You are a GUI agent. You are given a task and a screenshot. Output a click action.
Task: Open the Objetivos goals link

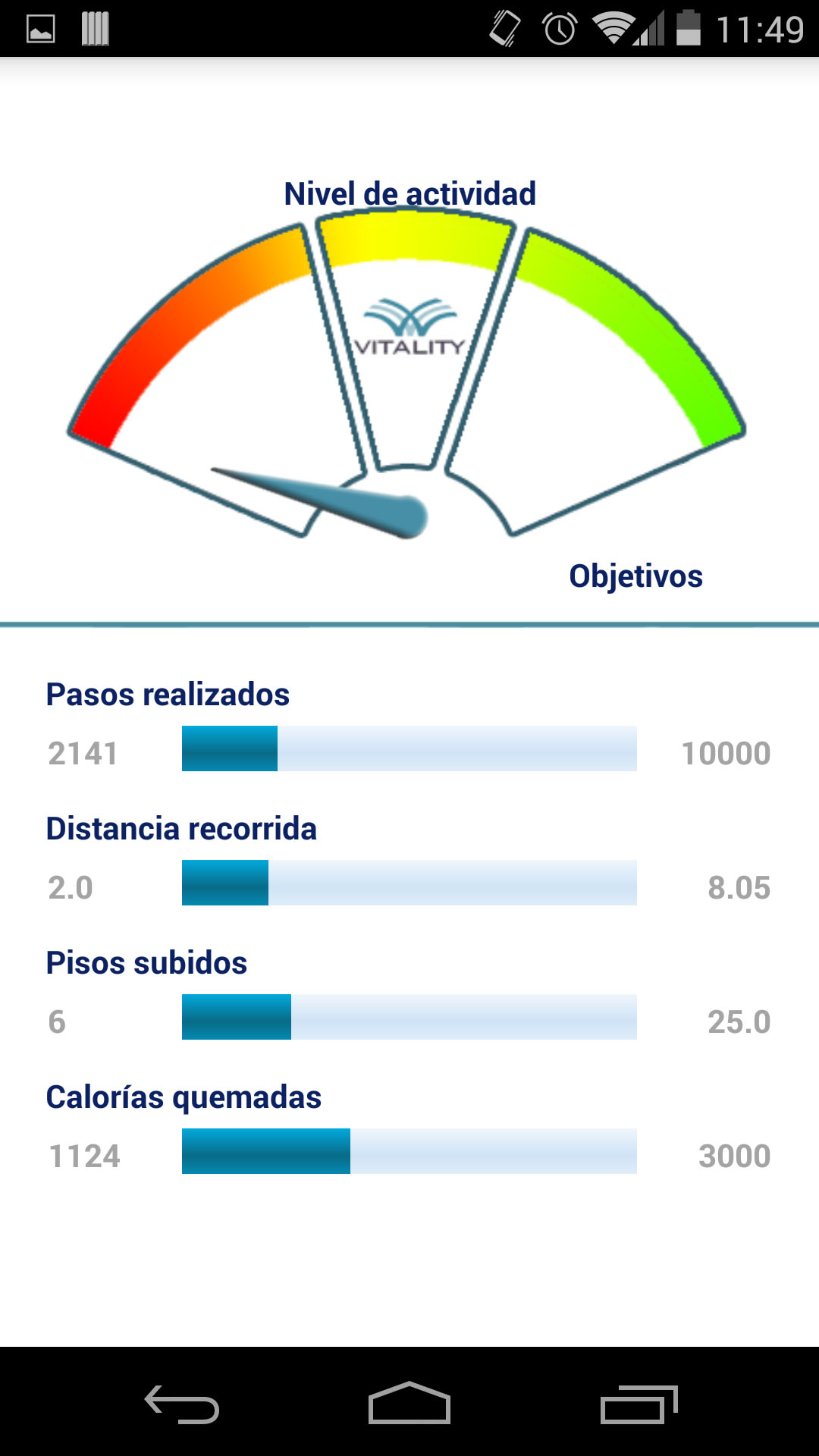point(635,576)
